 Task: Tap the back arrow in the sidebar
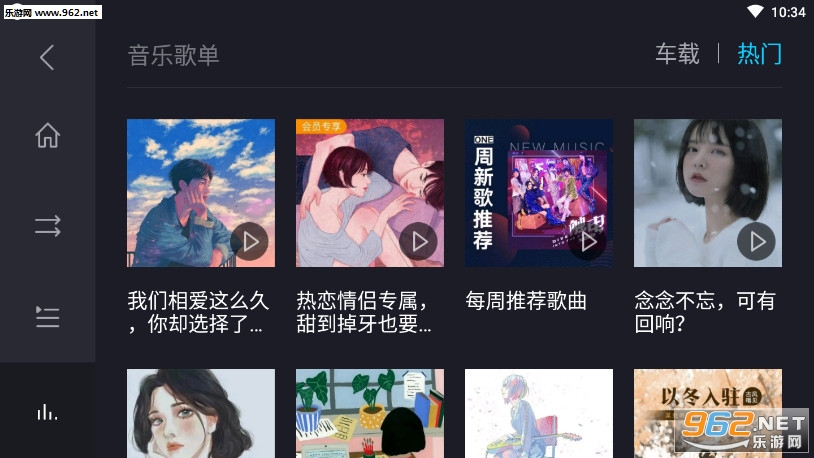[47, 57]
